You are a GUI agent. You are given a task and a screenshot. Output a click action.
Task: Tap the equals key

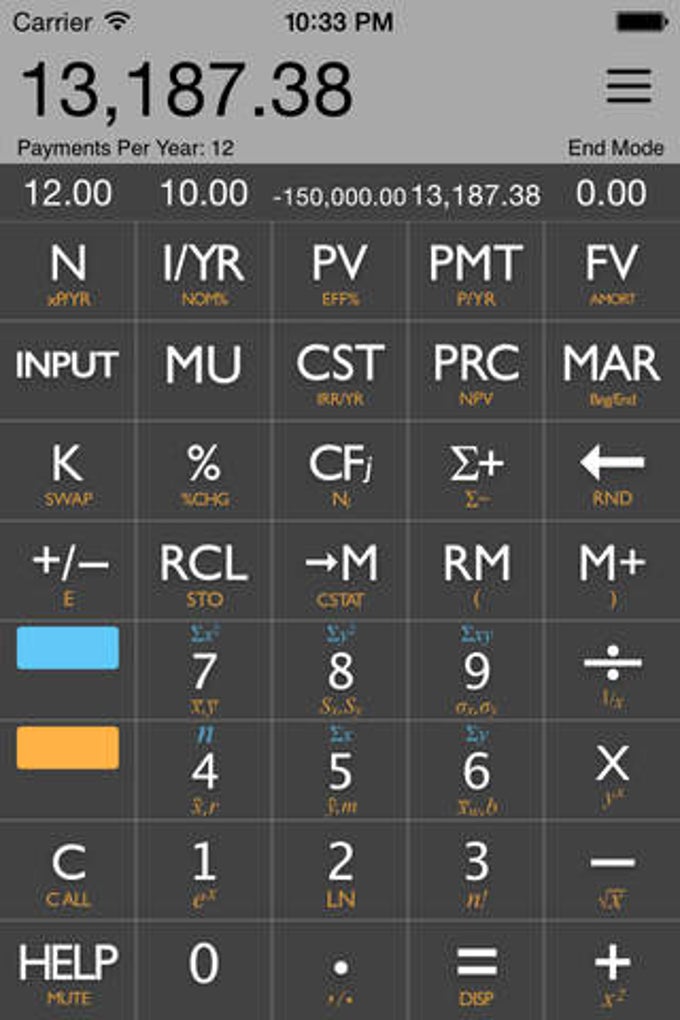tap(476, 966)
